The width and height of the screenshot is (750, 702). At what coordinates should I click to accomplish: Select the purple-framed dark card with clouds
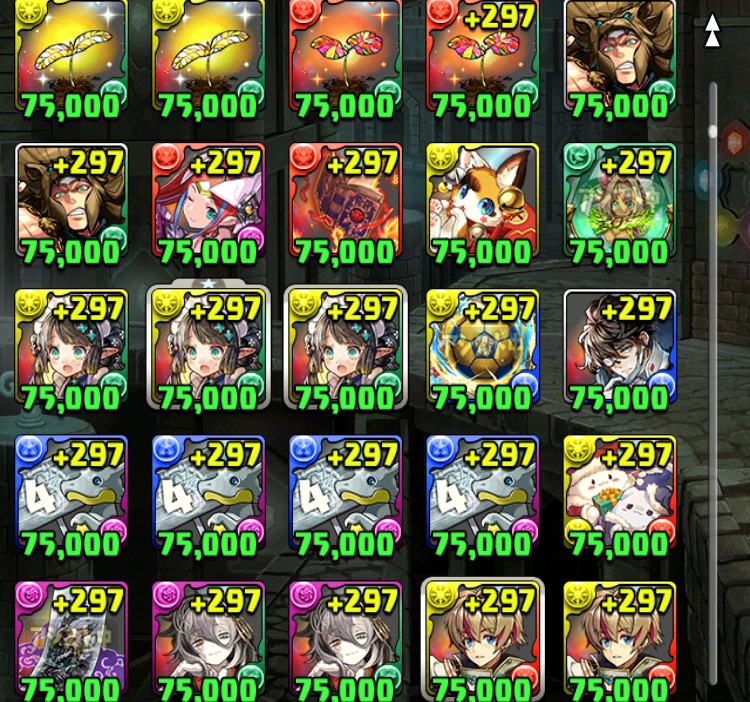coord(71,640)
